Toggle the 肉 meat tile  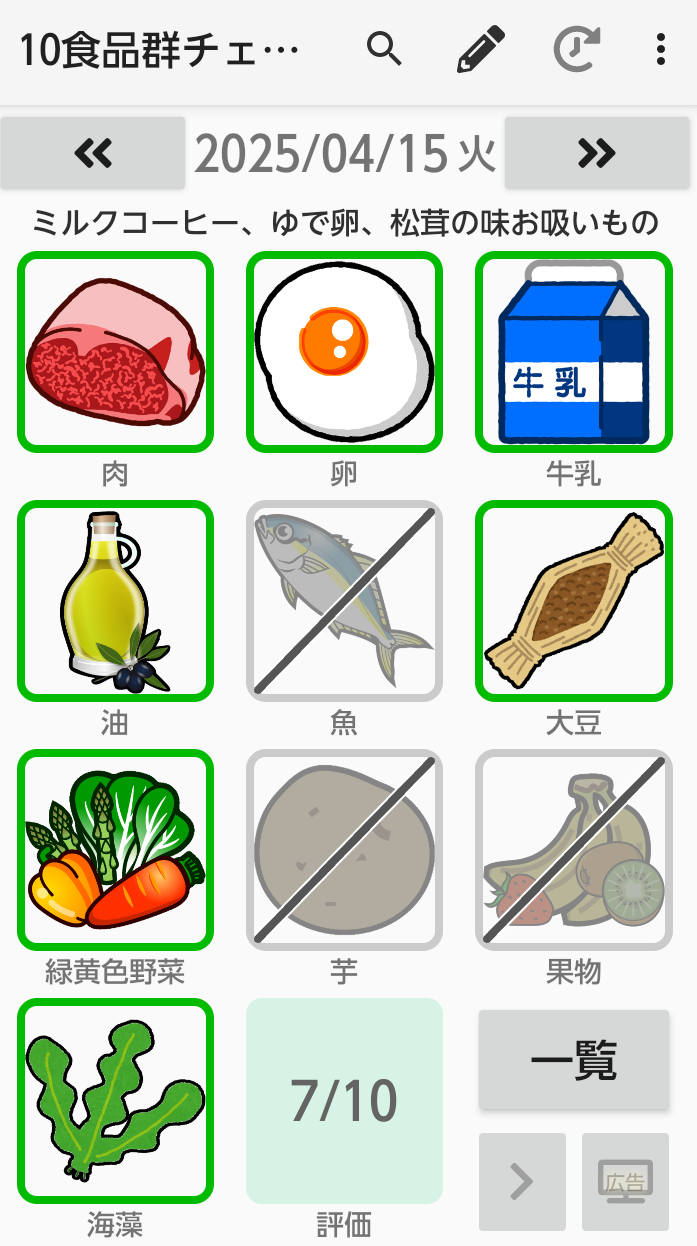click(x=115, y=351)
